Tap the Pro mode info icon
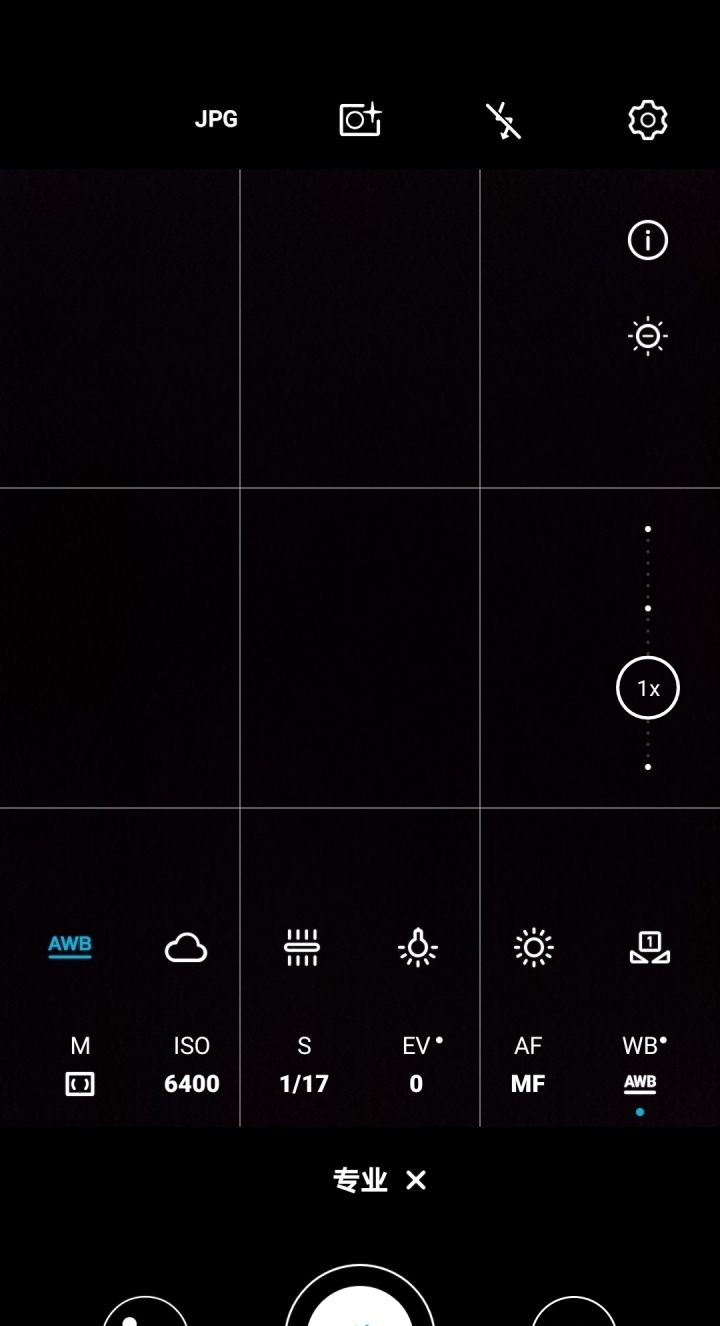 (647, 240)
